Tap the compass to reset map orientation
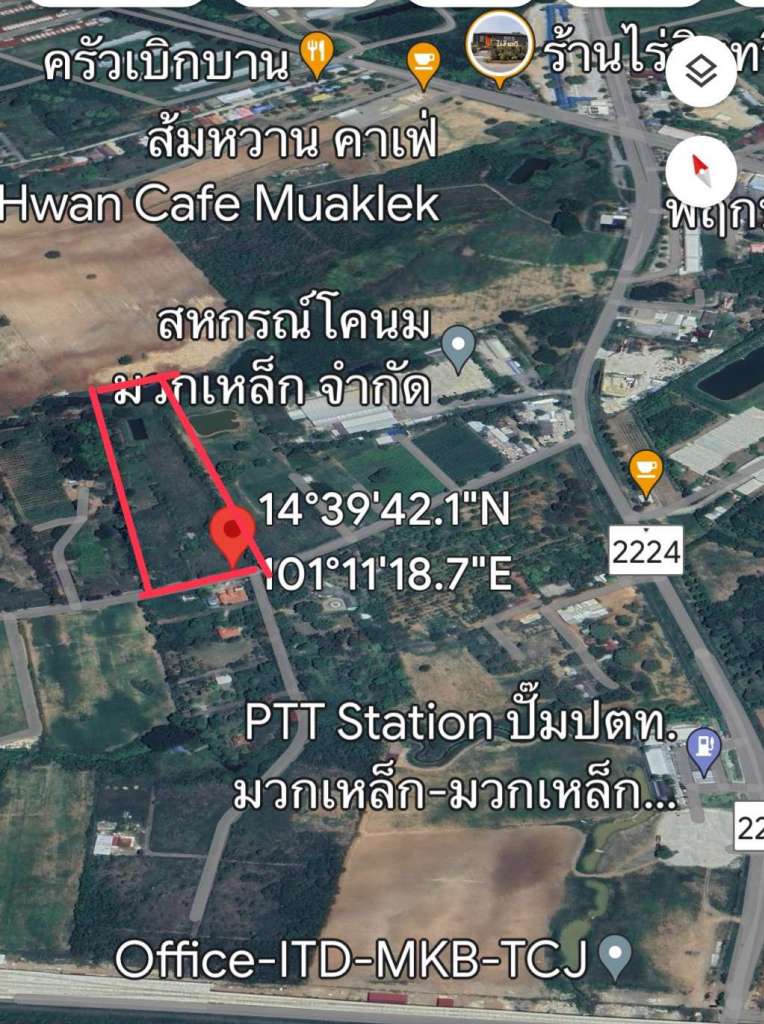 point(701,171)
